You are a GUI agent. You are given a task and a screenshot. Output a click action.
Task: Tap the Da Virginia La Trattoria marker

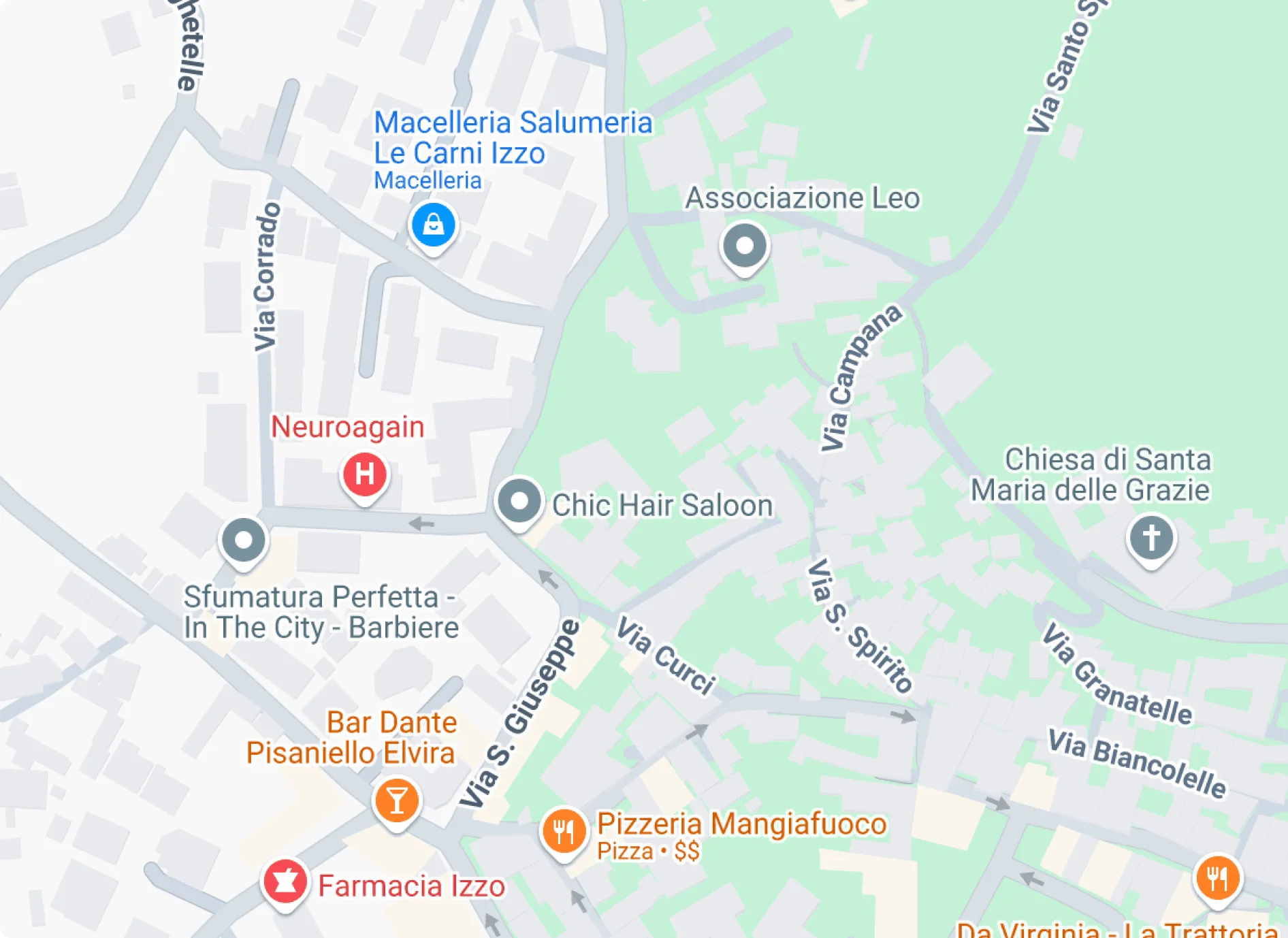pos(1217,878)
